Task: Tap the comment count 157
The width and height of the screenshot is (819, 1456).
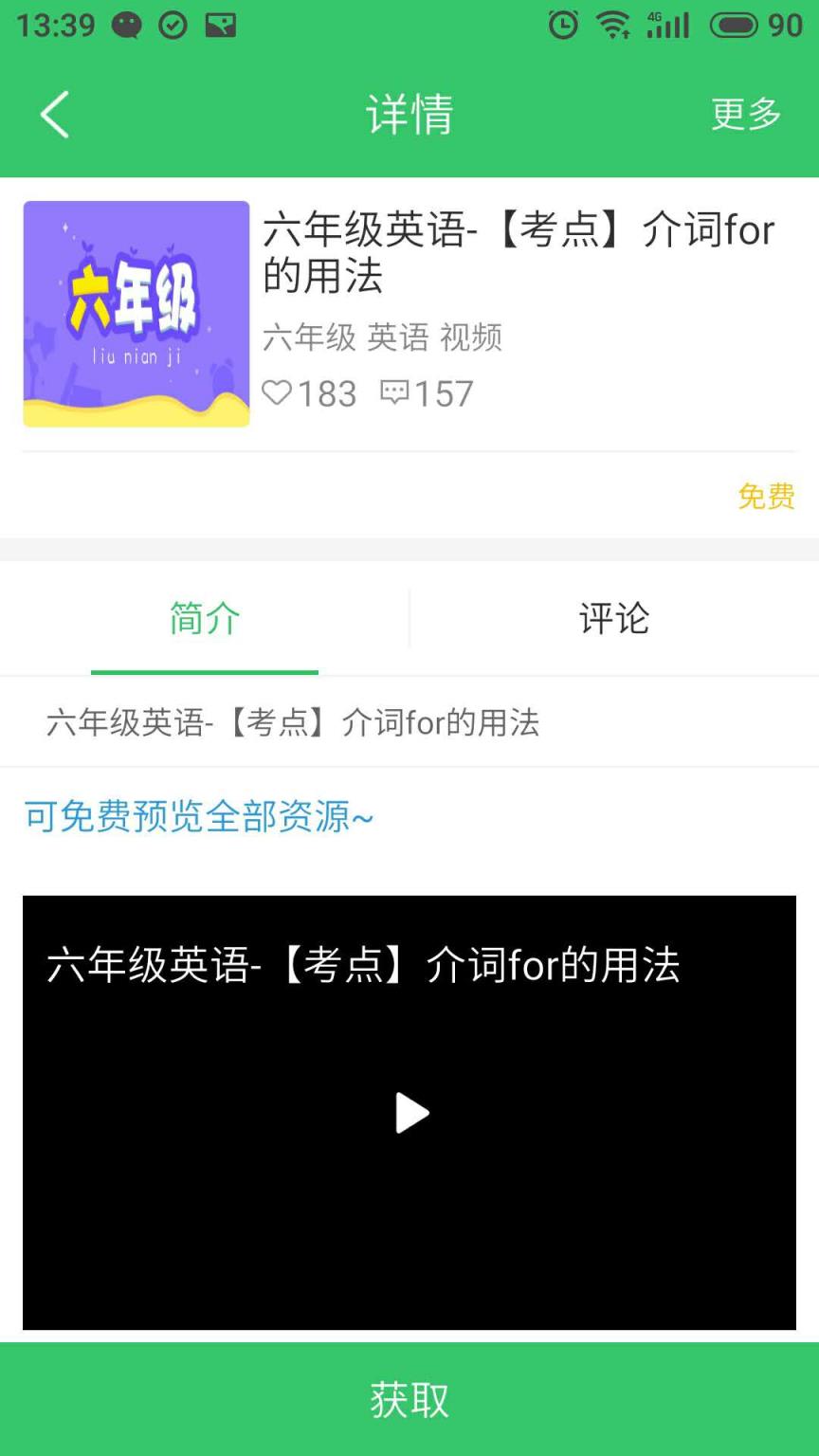Action: 446,393
